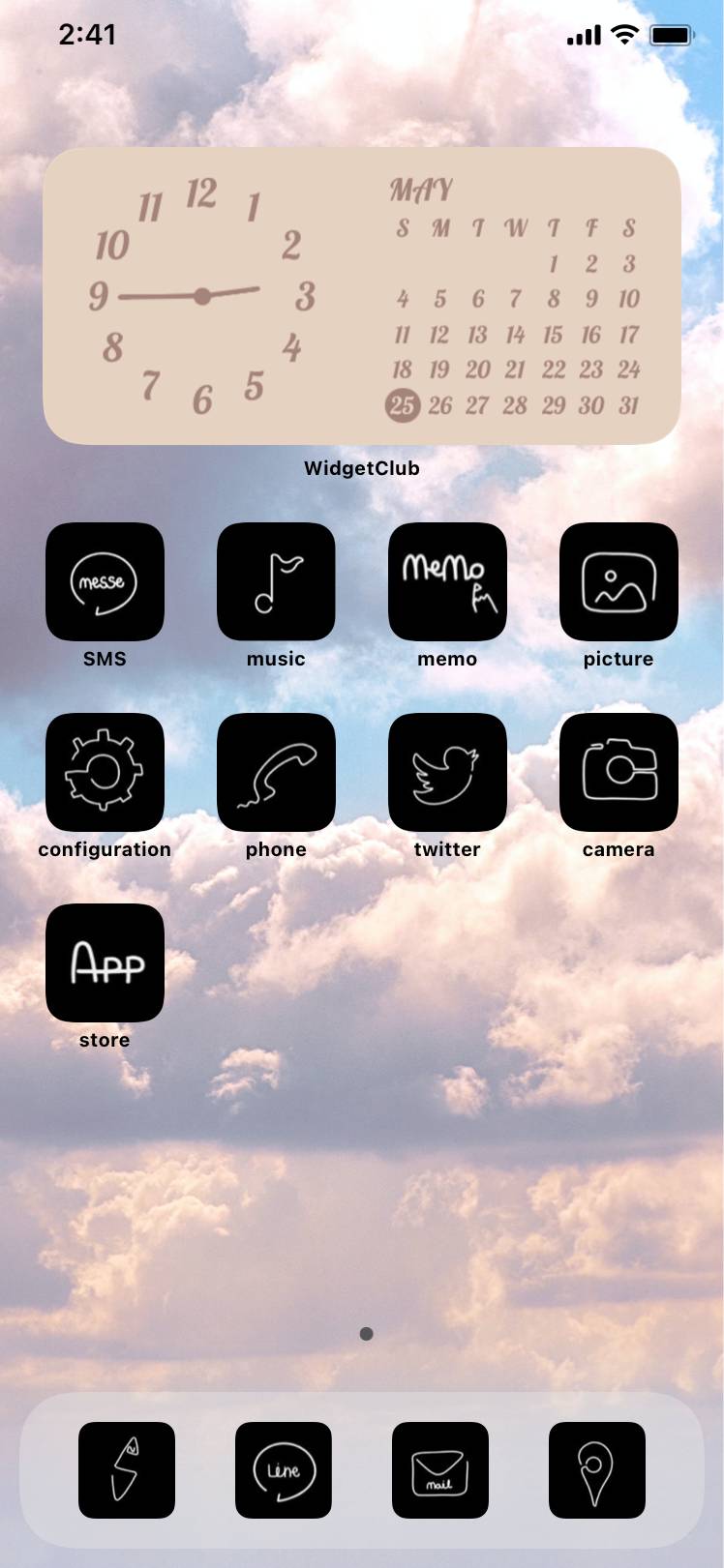The width and height of the screenshot is (724, 1568).
Task: Tap the home screen page indicator dot
Action: click(366, 1334)
